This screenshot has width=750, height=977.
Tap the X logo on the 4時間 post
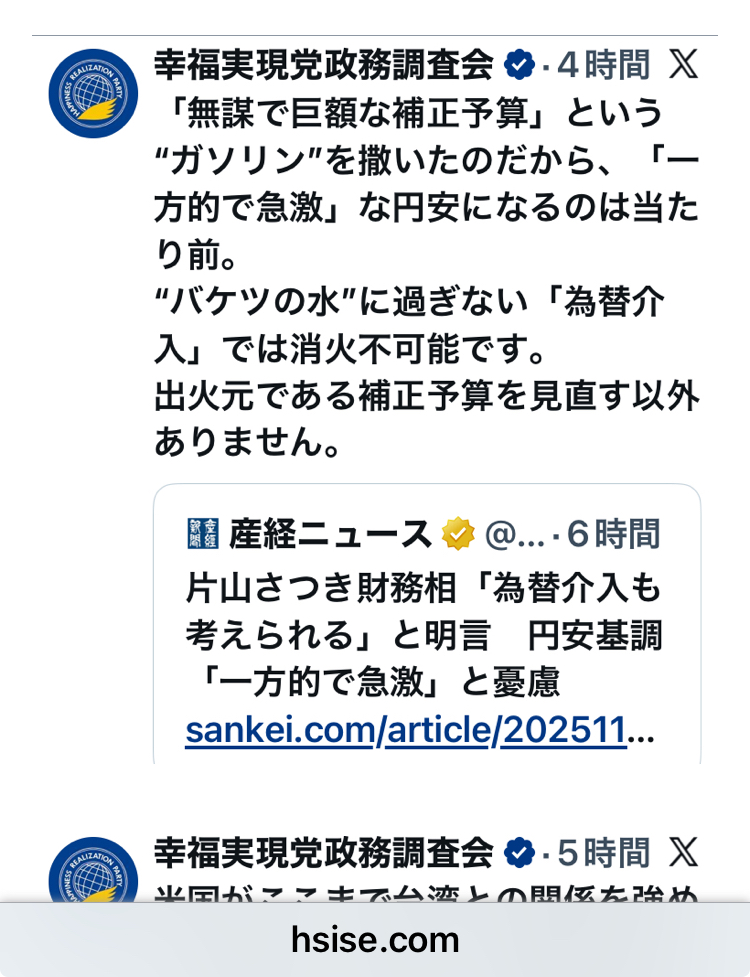(685, 66)
